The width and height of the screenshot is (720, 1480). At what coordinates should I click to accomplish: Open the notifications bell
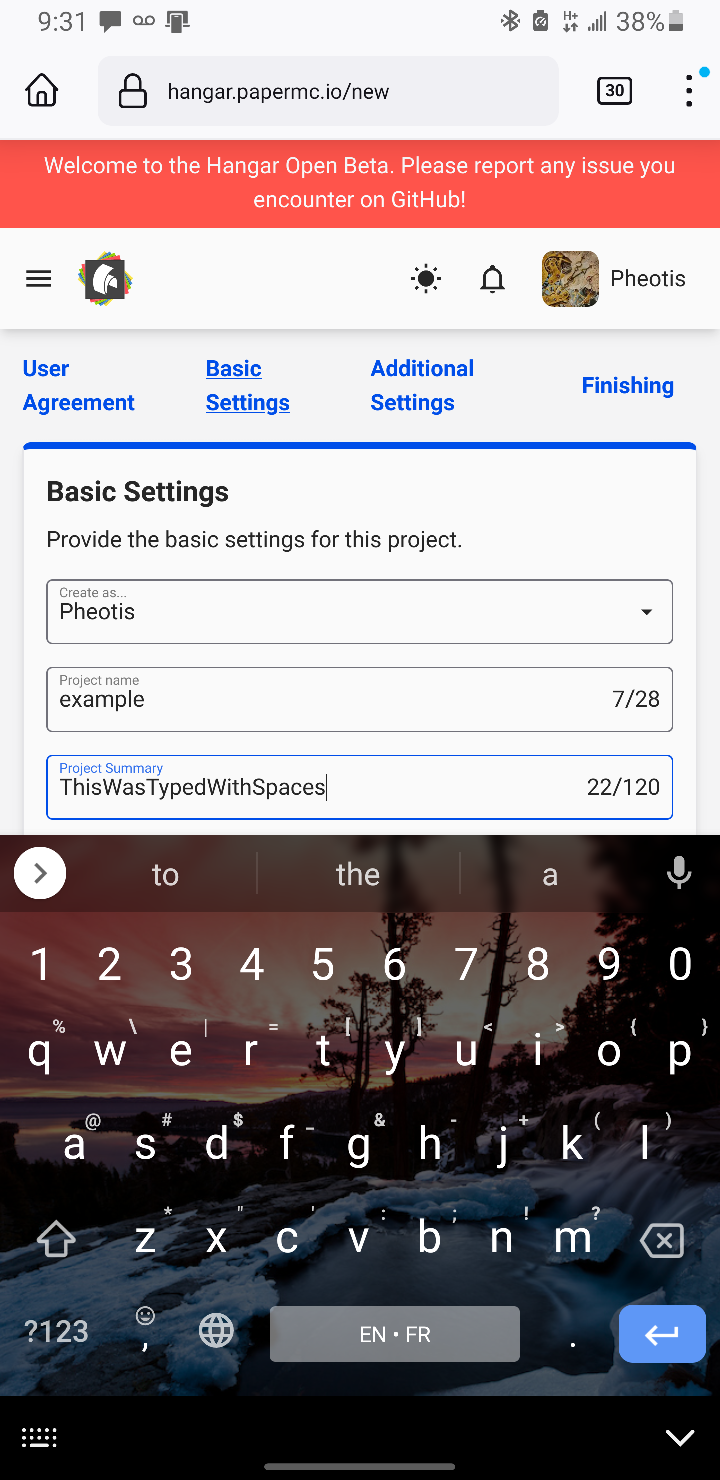(x=492, y=279)
